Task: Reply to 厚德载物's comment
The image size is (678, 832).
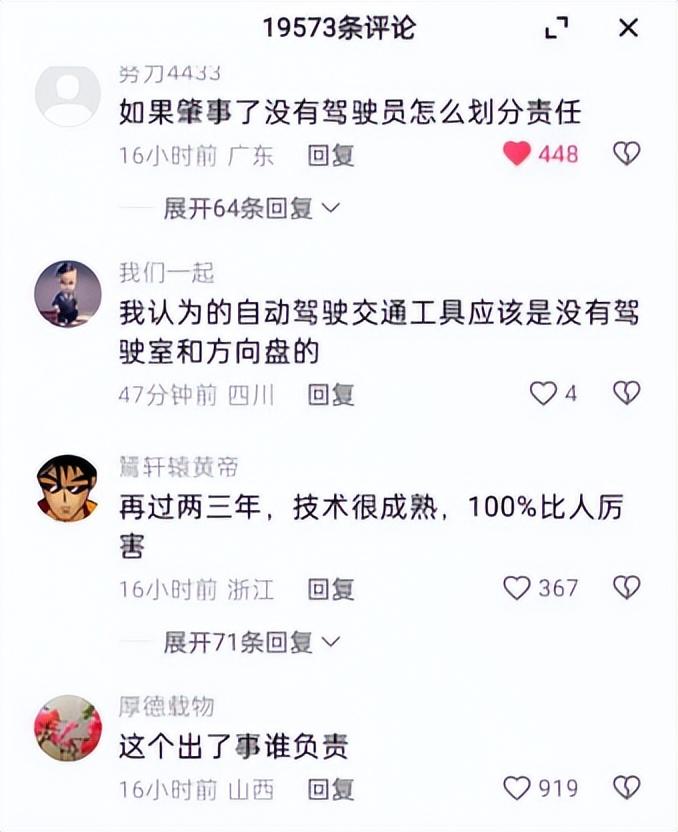Action: (331, 789)
